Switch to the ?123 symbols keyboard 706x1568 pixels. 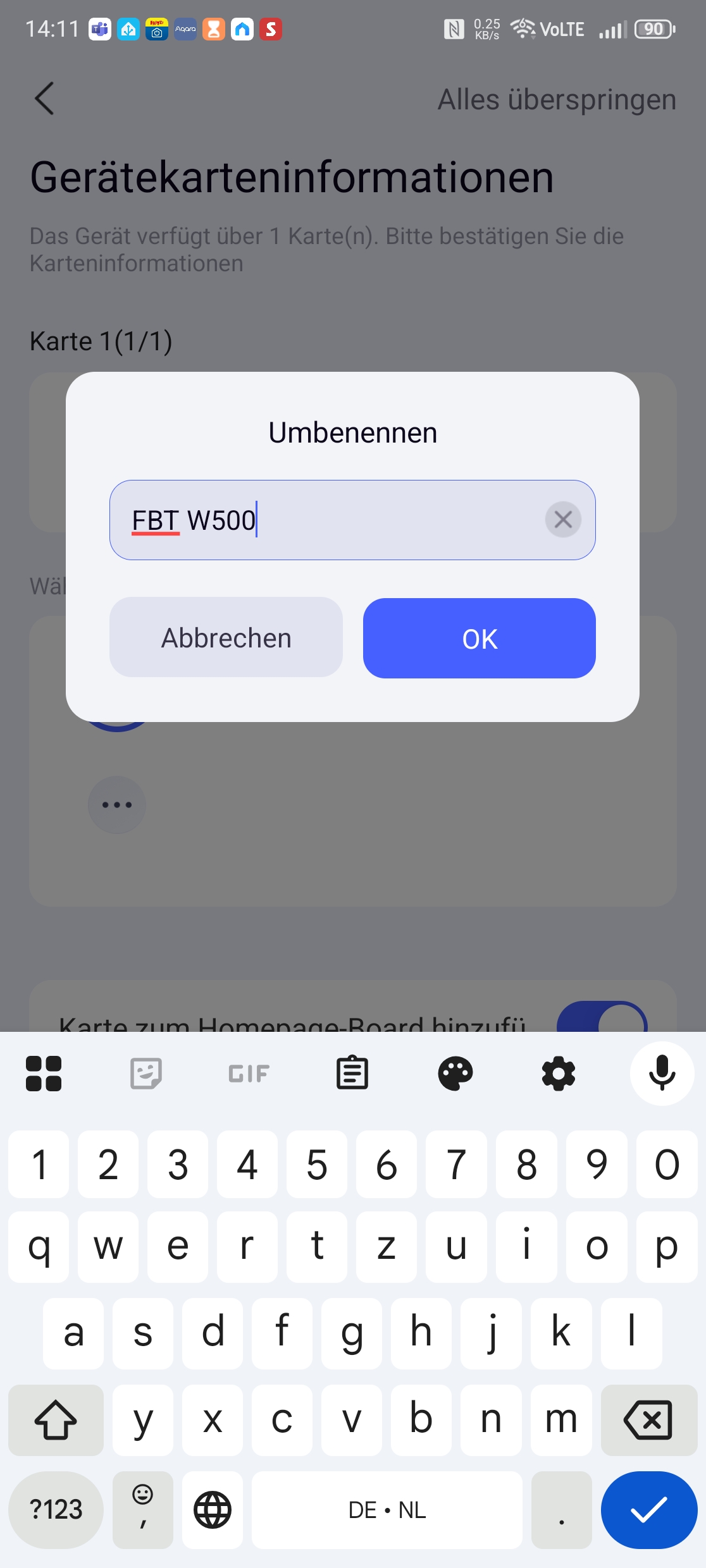tap(56, 1510)
